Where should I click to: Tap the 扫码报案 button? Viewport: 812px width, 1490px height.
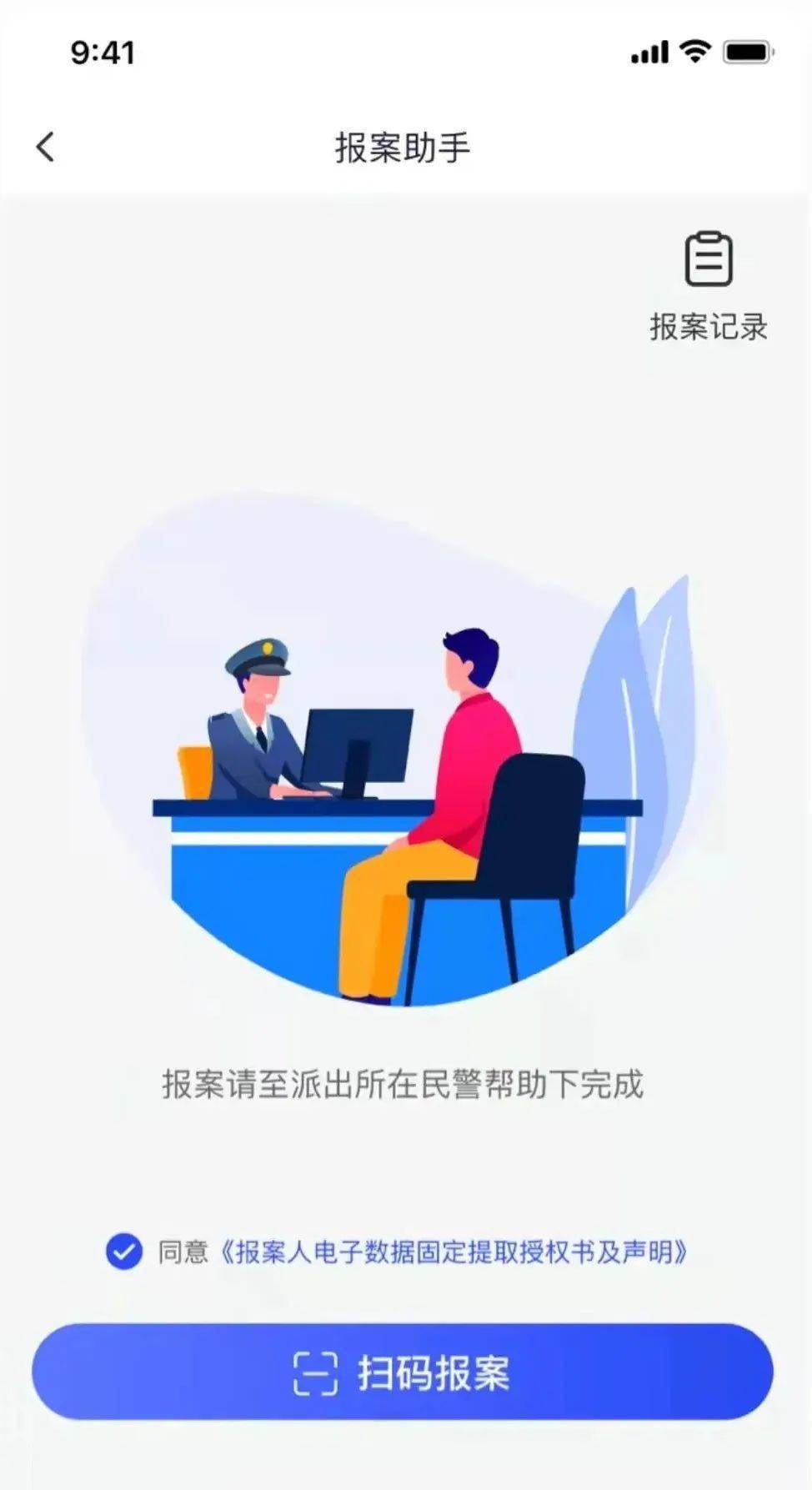tap(403, 1372)
